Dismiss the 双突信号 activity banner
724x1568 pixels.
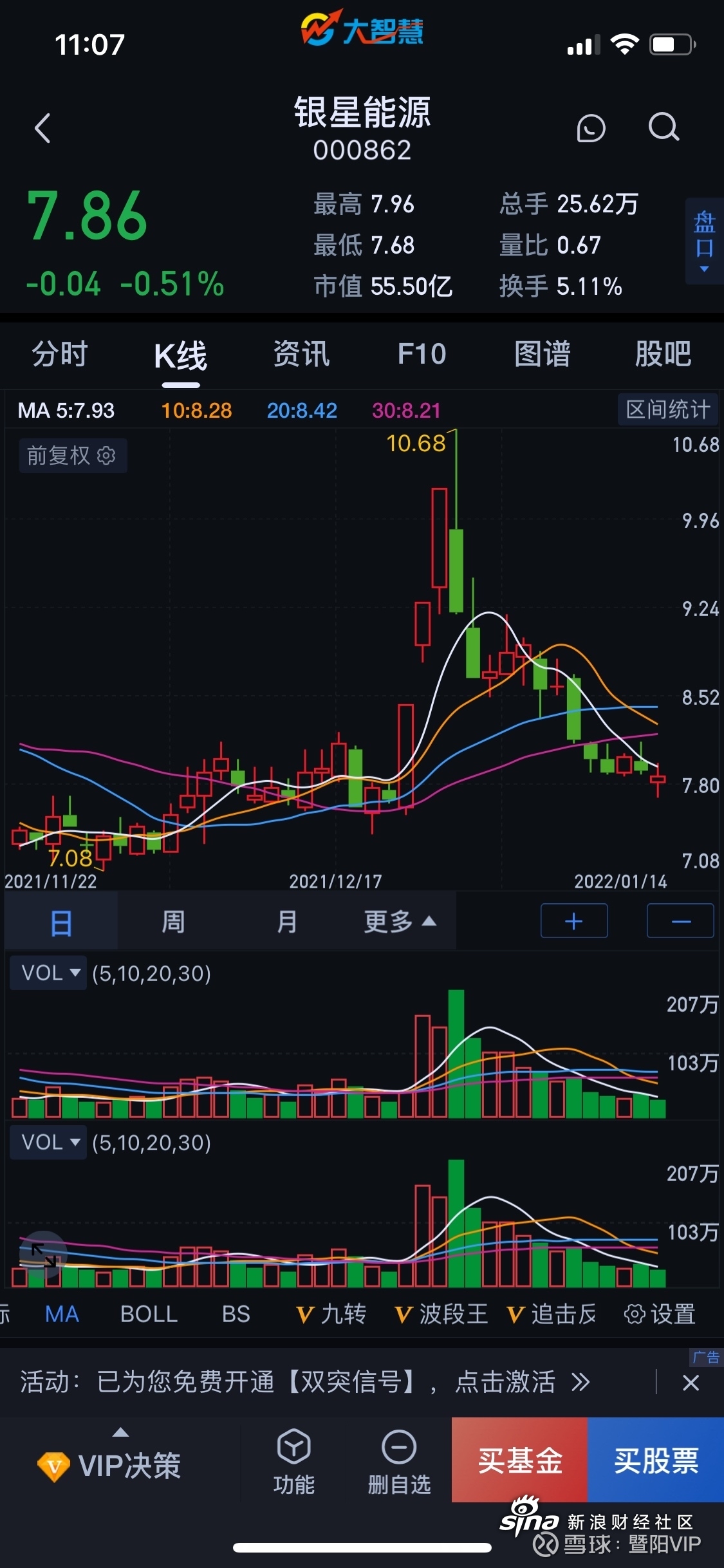pos(691,1383)
